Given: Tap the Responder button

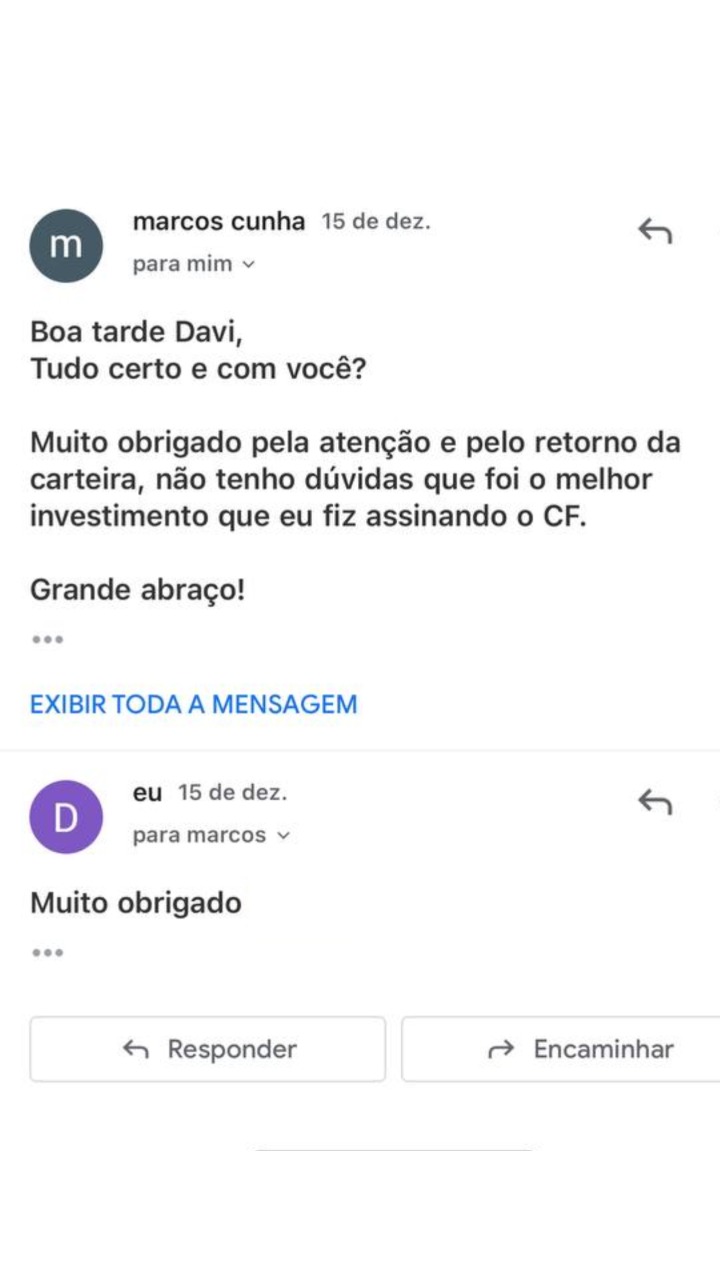Looking at the screenshot, I should pyautogui.click(x=208, y=1049).
